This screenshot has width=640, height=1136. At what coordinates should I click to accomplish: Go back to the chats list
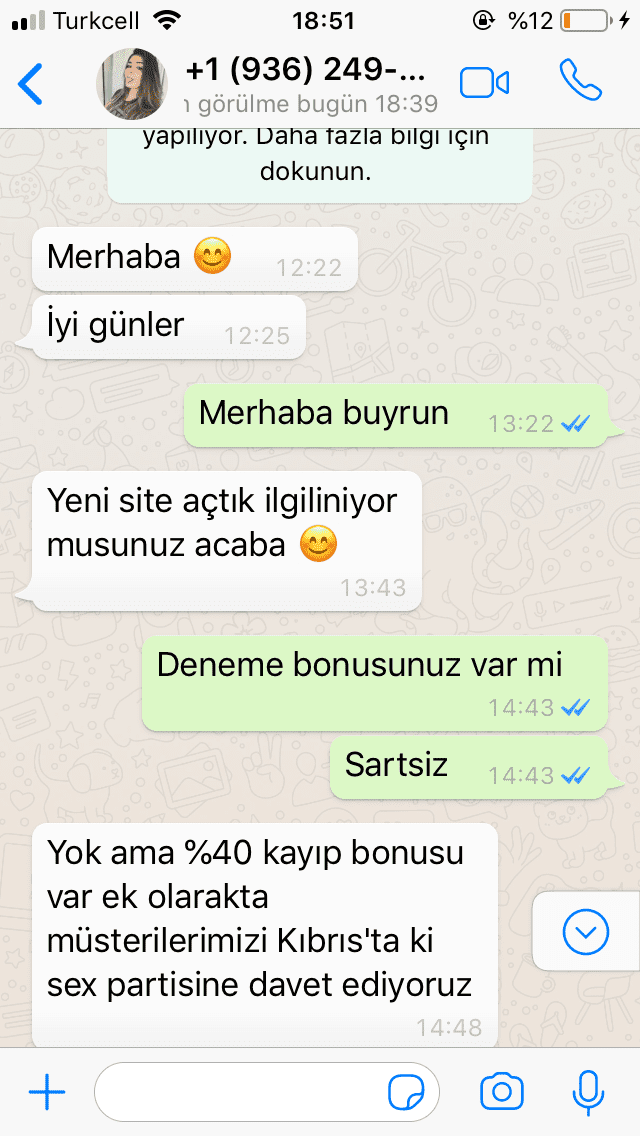30,84
